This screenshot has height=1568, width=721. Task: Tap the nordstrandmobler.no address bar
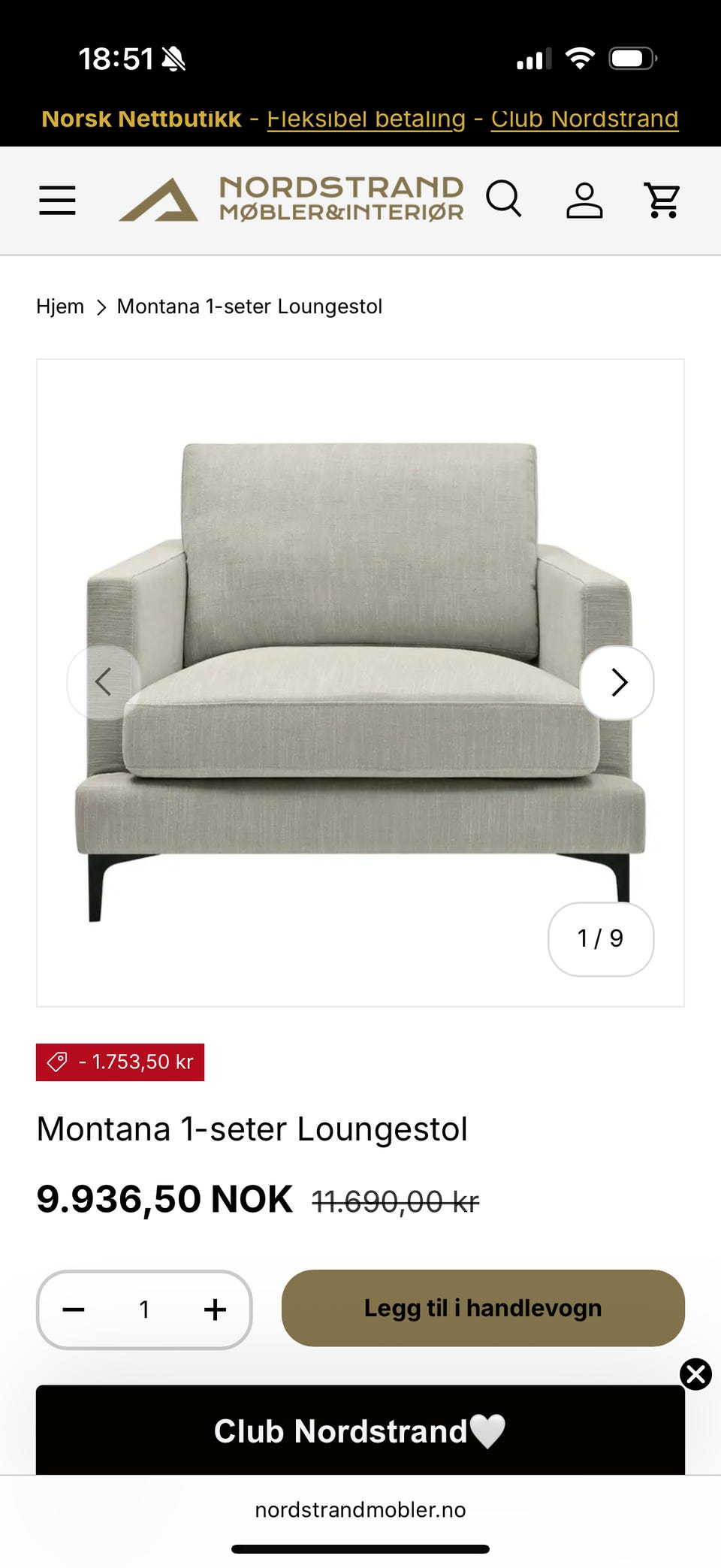click(x=360, y=1509)
